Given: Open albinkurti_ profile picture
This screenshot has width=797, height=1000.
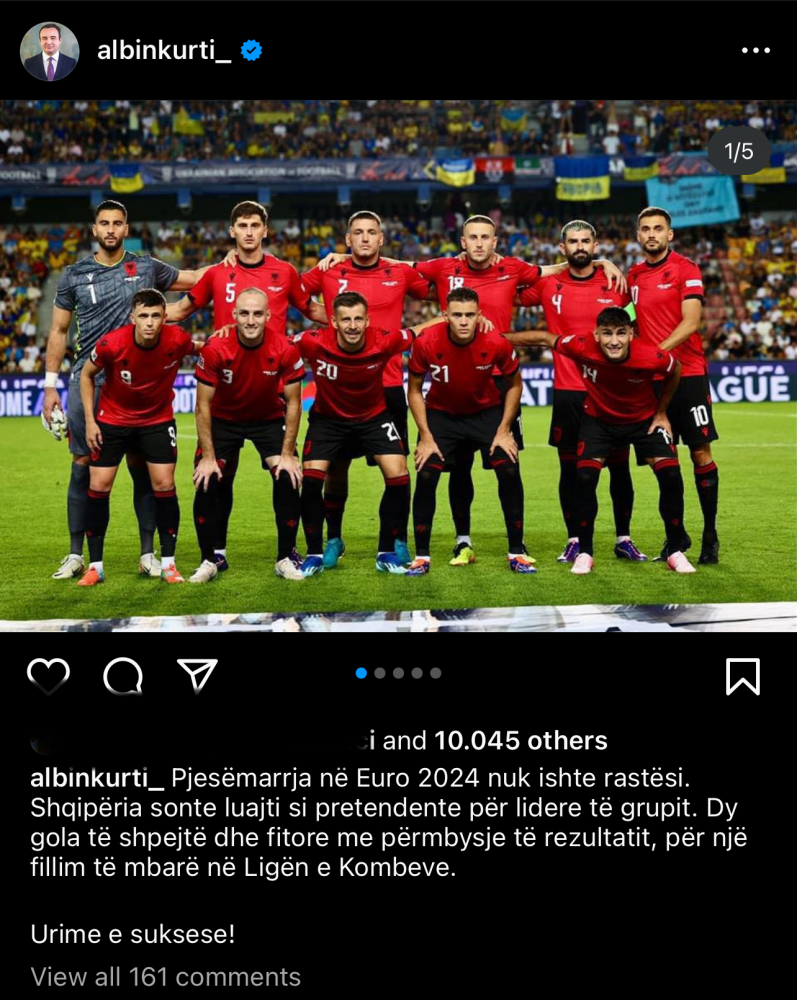Looking at the screenshot, I should [x=49, y=51].
